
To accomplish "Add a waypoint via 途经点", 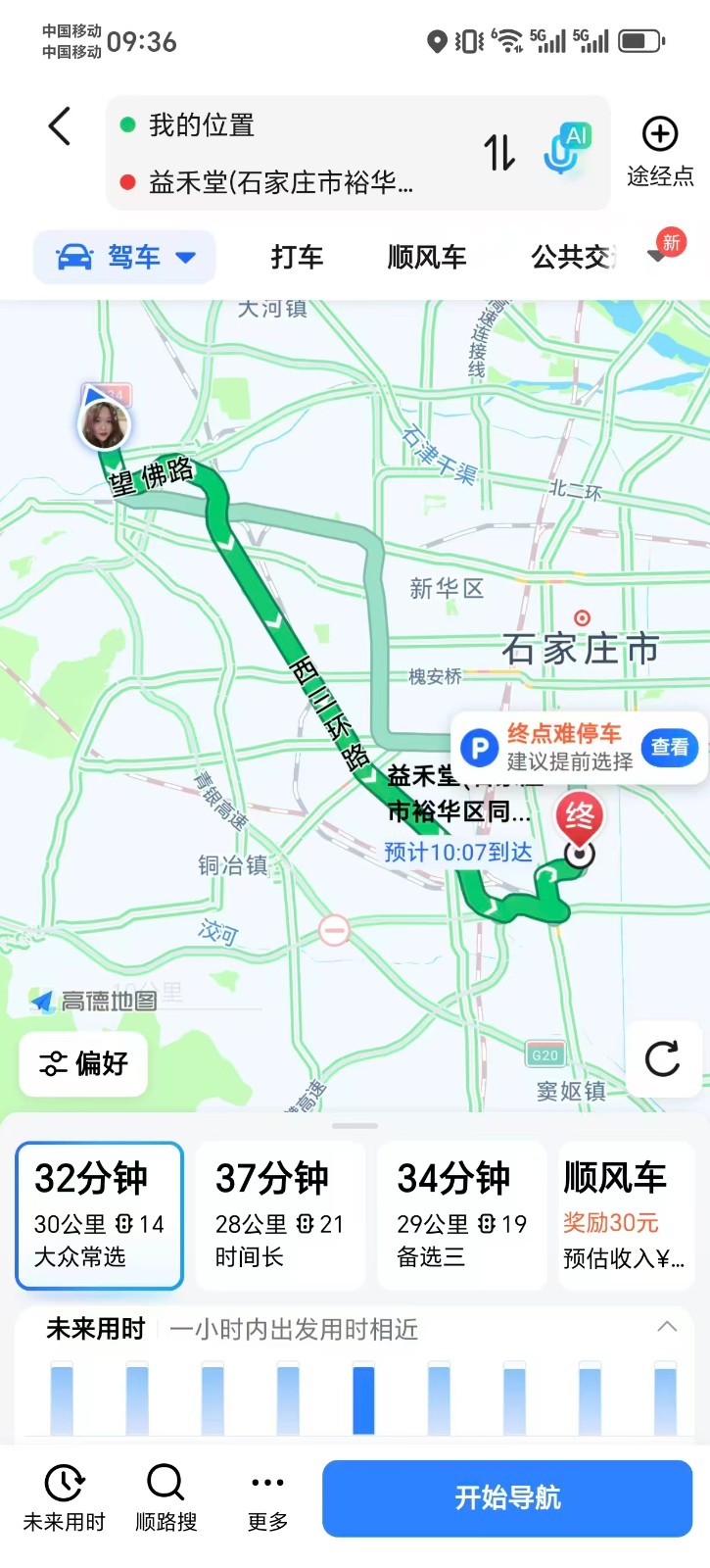I will 660,152.
